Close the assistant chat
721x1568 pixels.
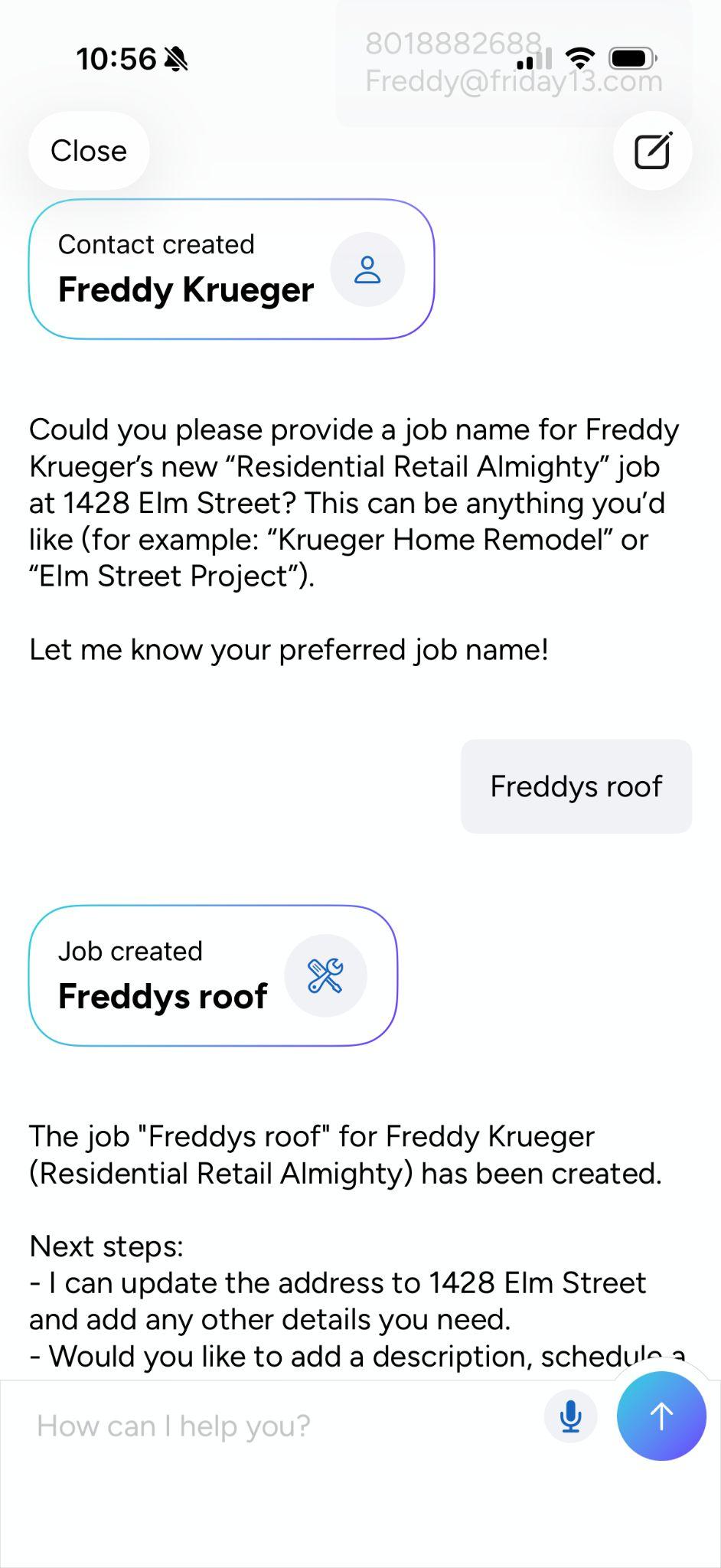(x=89, y=151)
